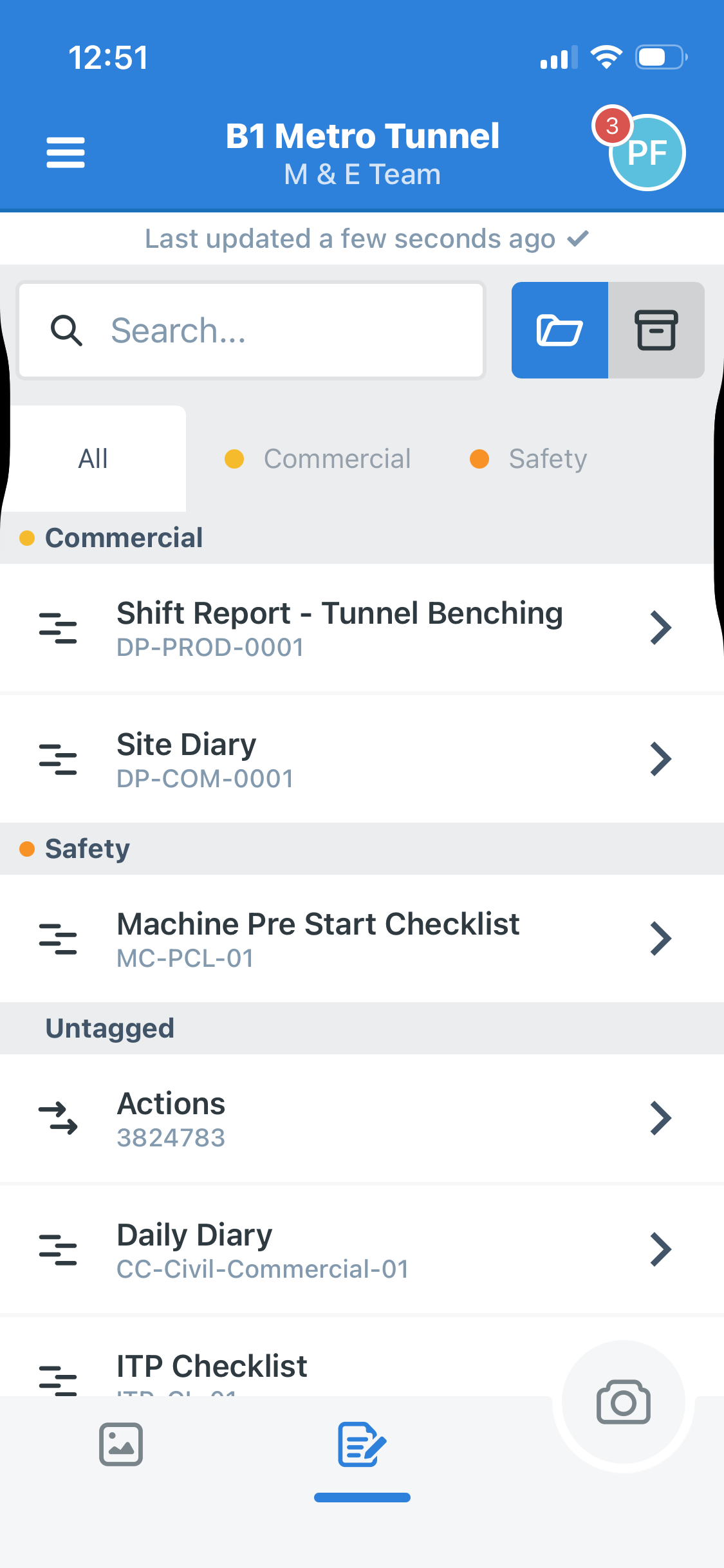This screenshot has width=724, height=1568.
Task: Open the hamburger menu
Action: 66,153
